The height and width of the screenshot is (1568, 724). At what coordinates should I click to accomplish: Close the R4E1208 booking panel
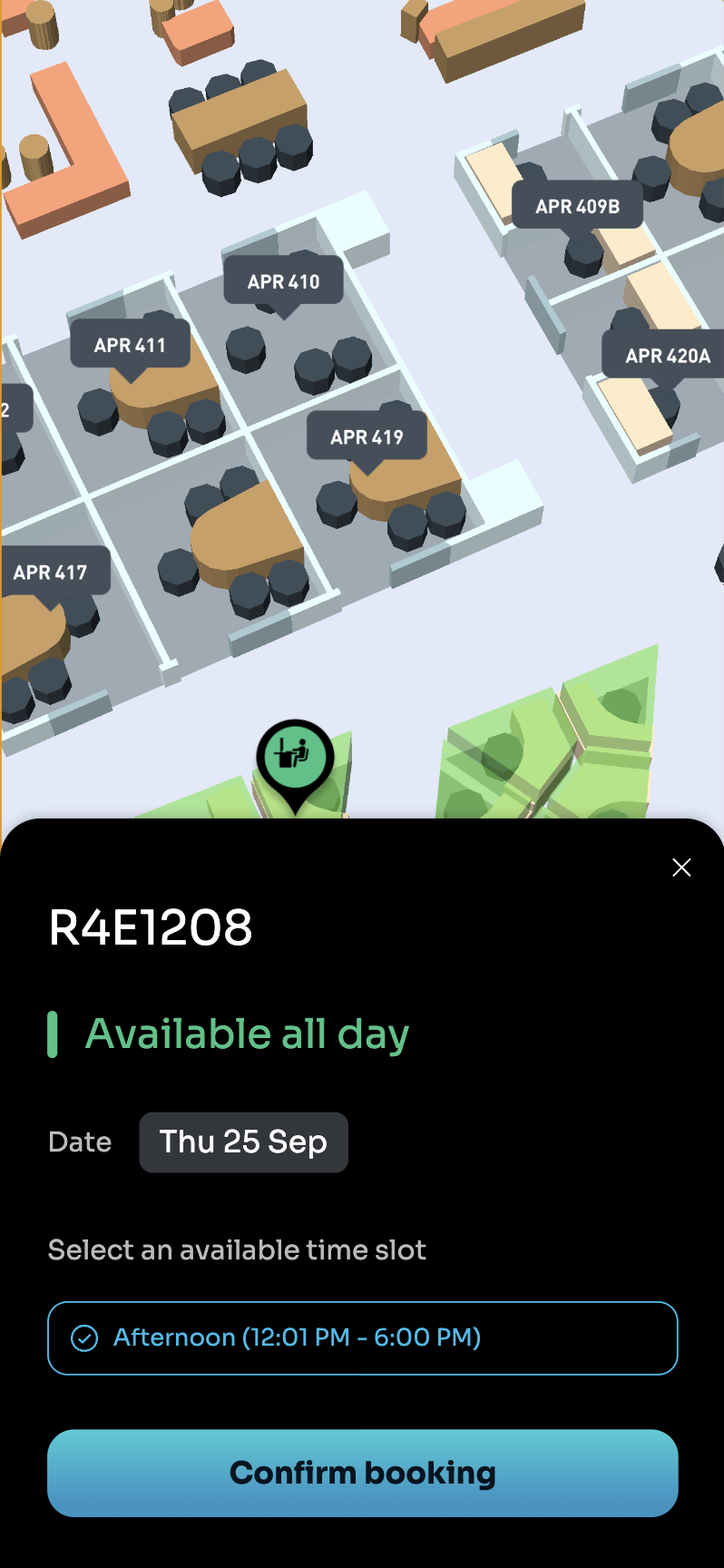681,867
